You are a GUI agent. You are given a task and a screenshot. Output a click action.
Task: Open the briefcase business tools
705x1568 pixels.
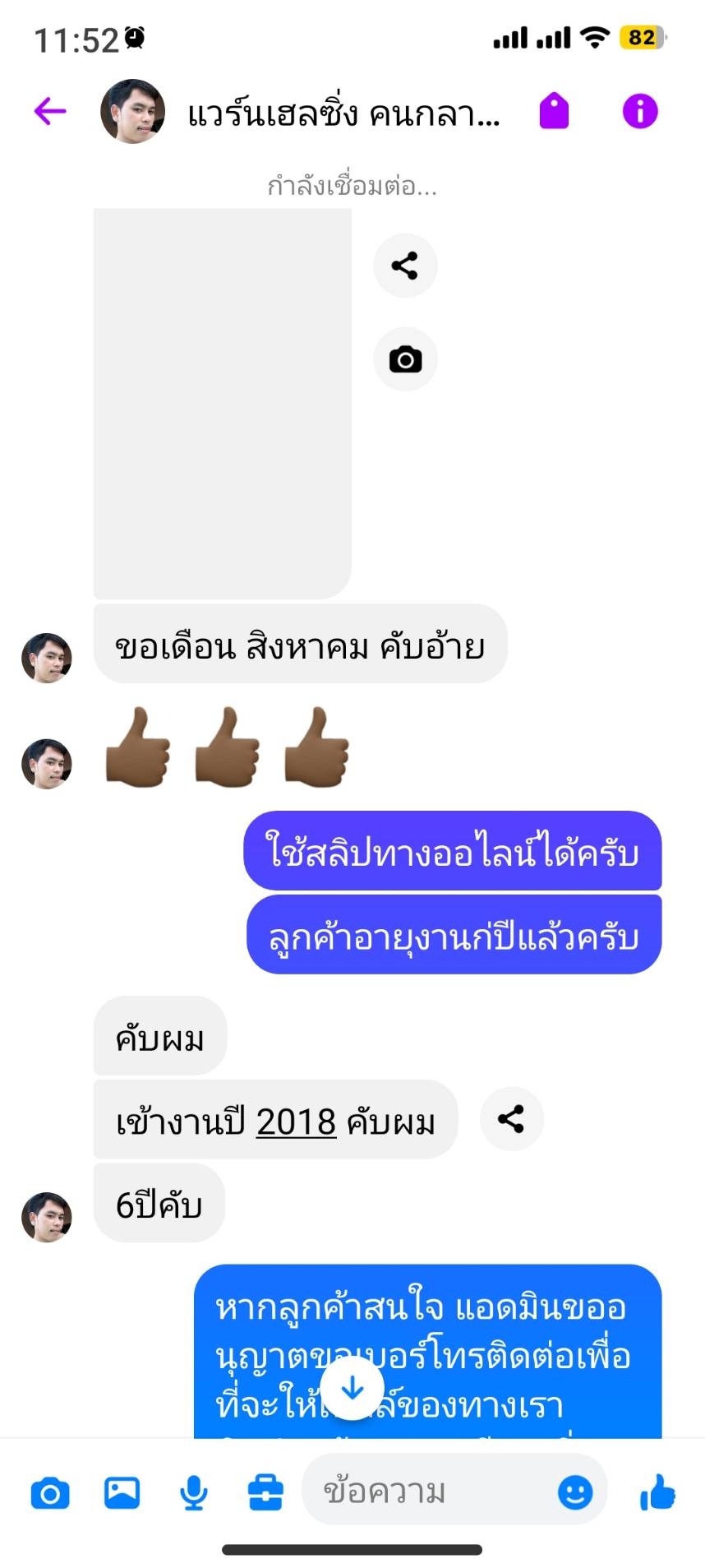point(265,1492)
